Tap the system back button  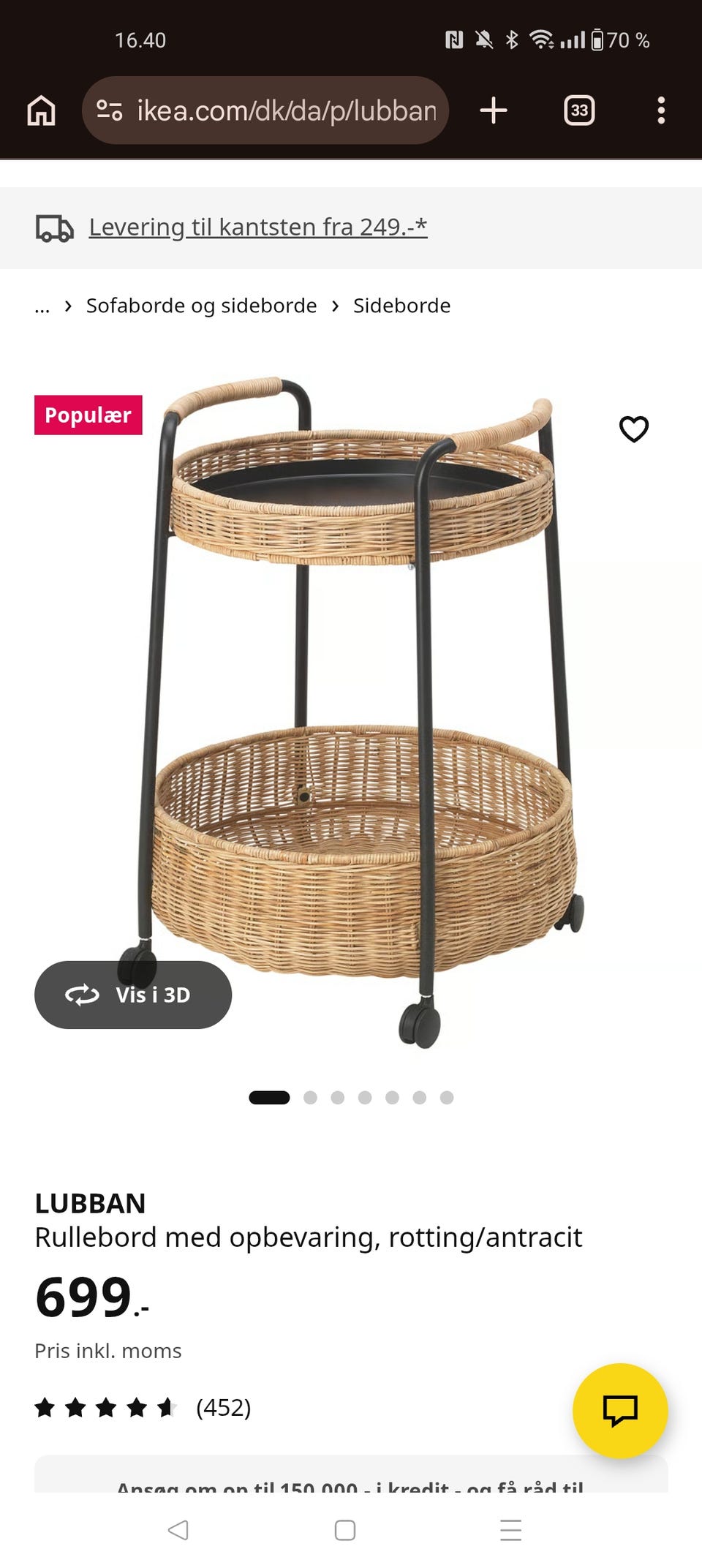[x=178, y=1530]
